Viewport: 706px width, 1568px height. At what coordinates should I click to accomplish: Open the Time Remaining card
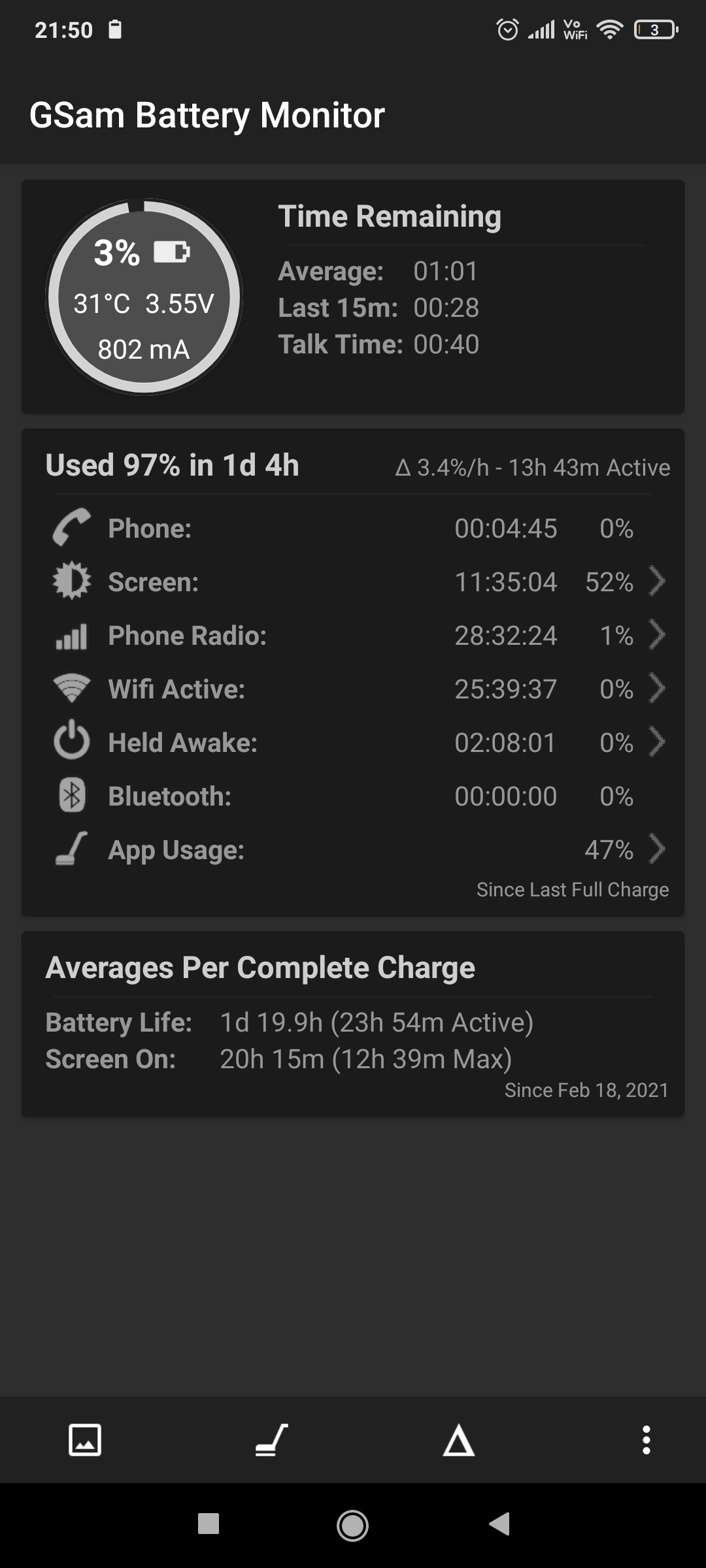(353, 297)
